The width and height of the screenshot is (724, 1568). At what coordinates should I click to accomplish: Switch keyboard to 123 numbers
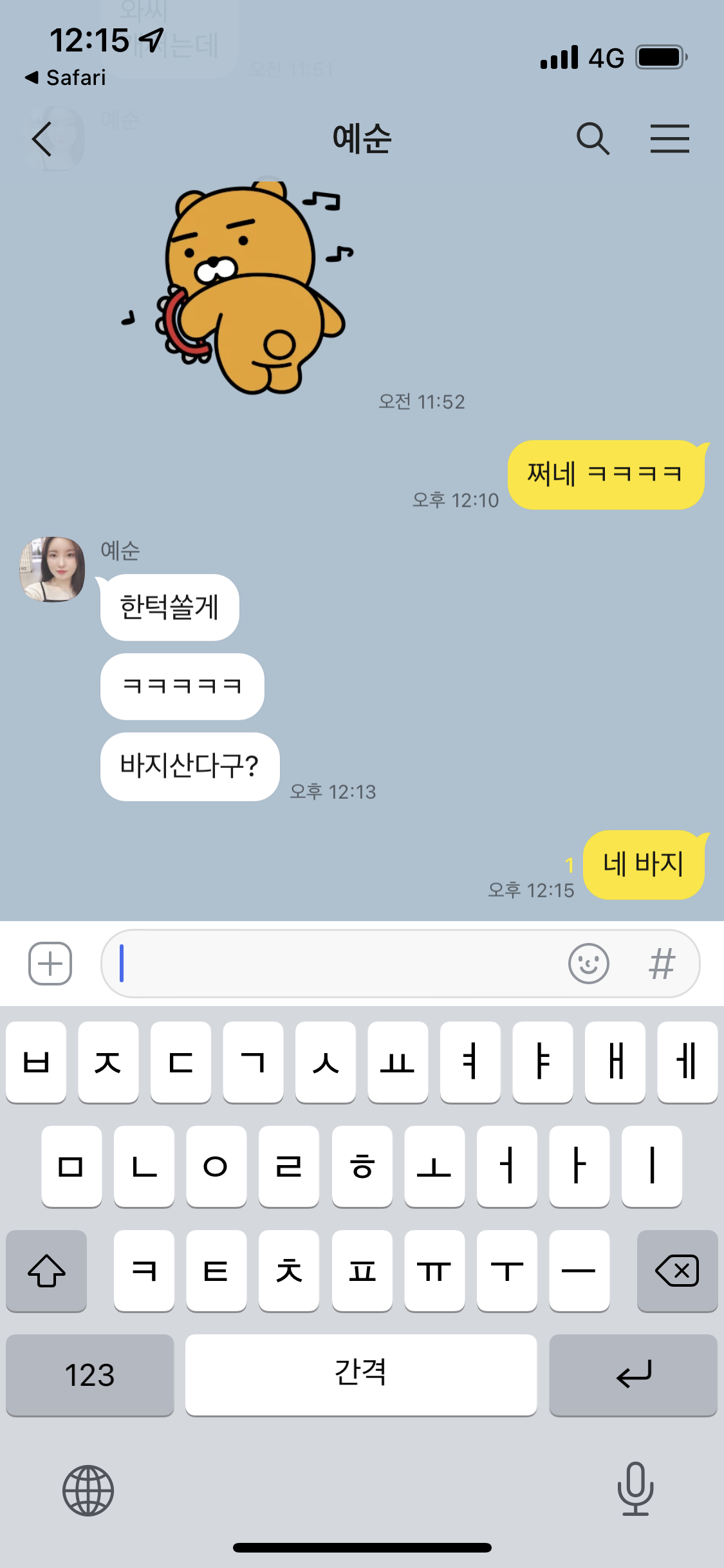coord(90,1375)
